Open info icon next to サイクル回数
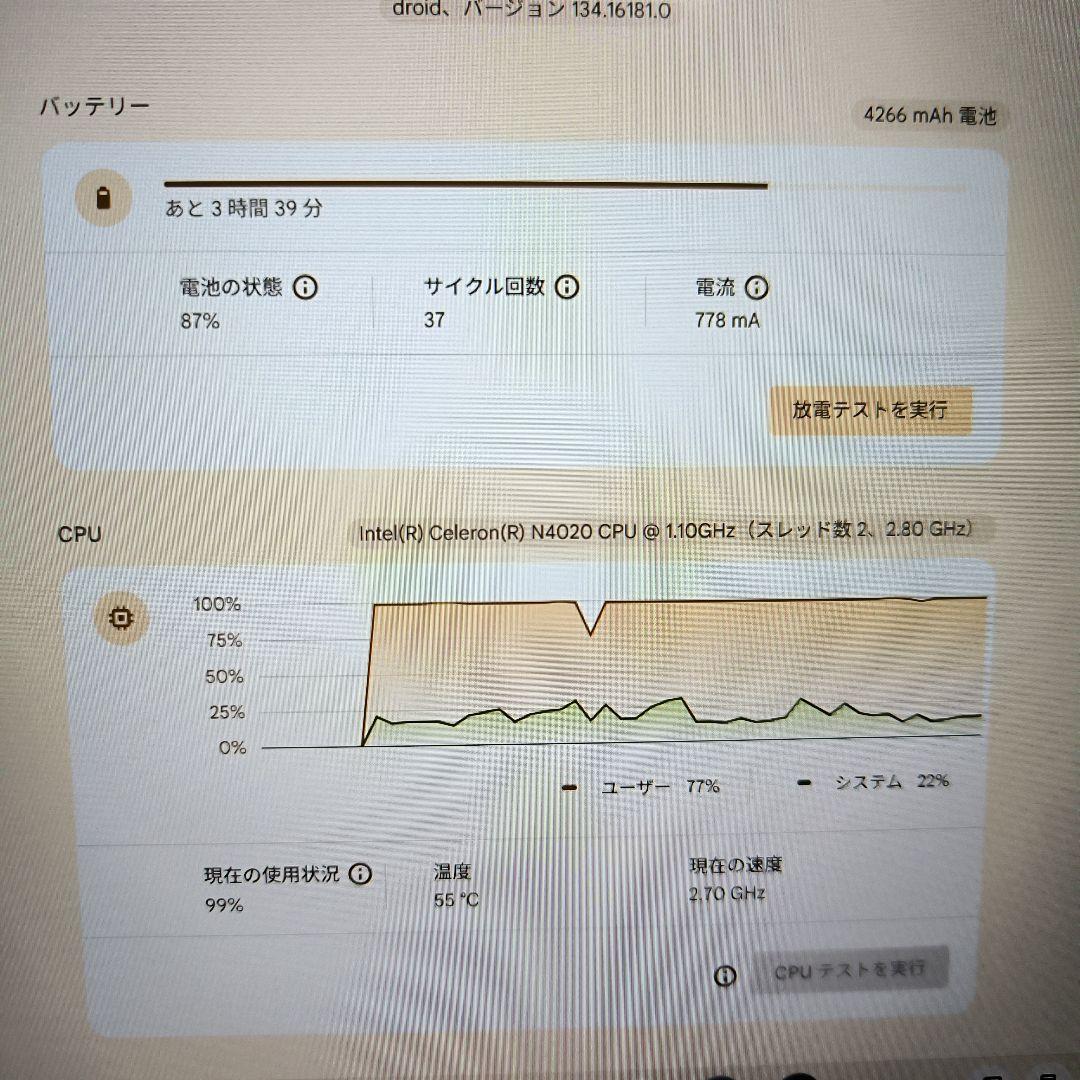Screen dimensions: 1080x1080 click(567, 288)
